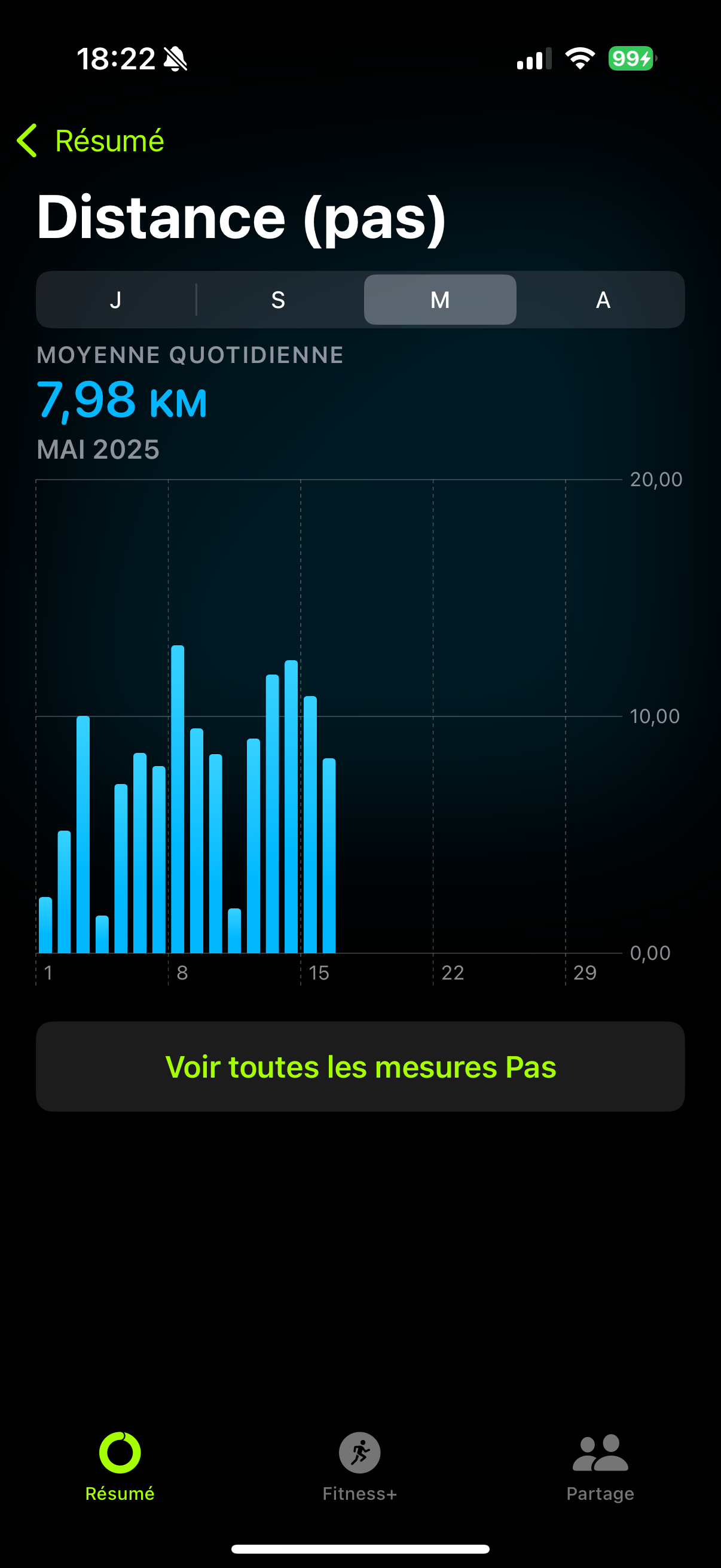Go back to Résumé
The height and width of the screenshot is (1568, 721).
(x=90, y=141)
